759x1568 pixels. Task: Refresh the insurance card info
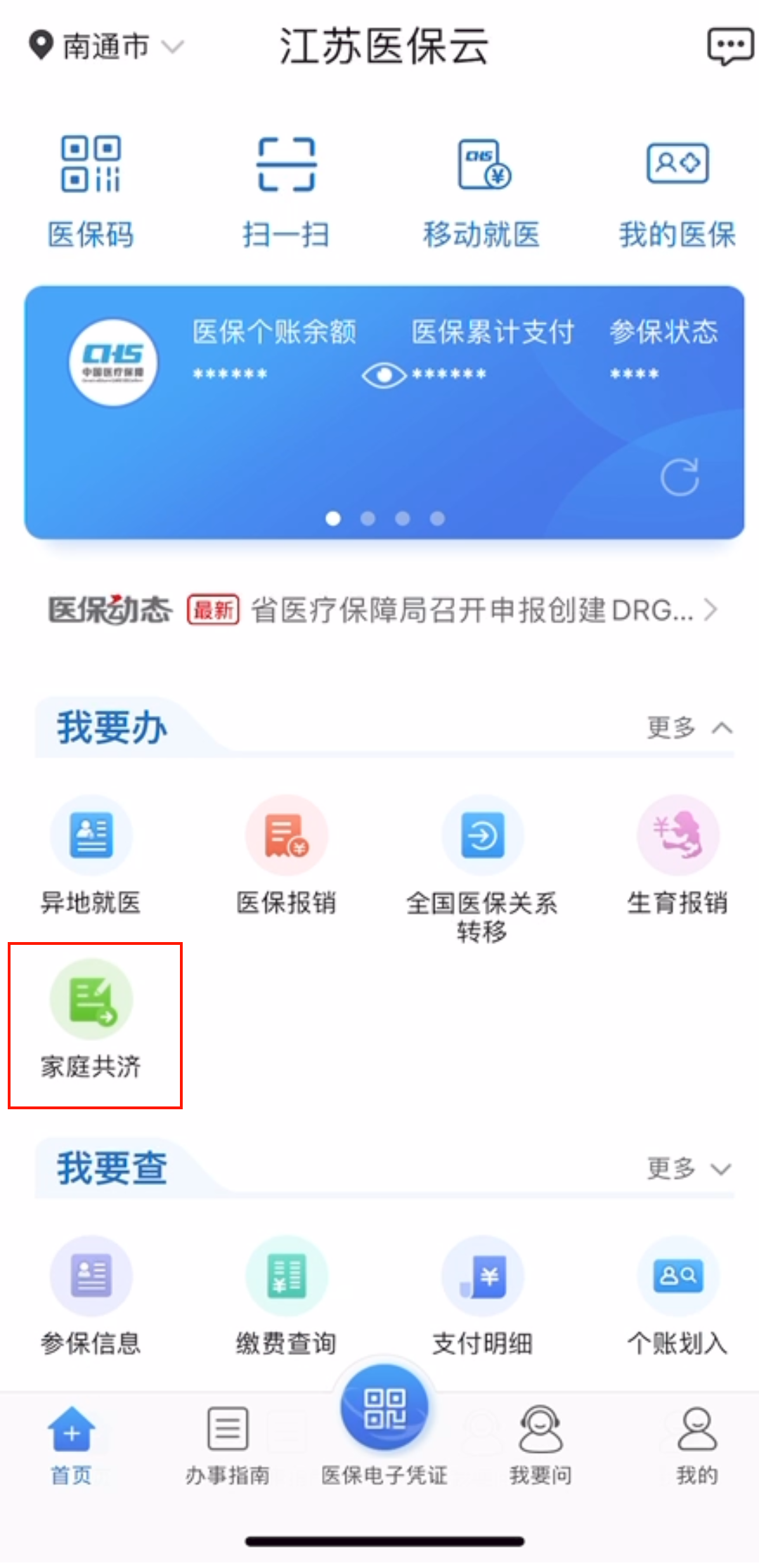coord(680,477)
